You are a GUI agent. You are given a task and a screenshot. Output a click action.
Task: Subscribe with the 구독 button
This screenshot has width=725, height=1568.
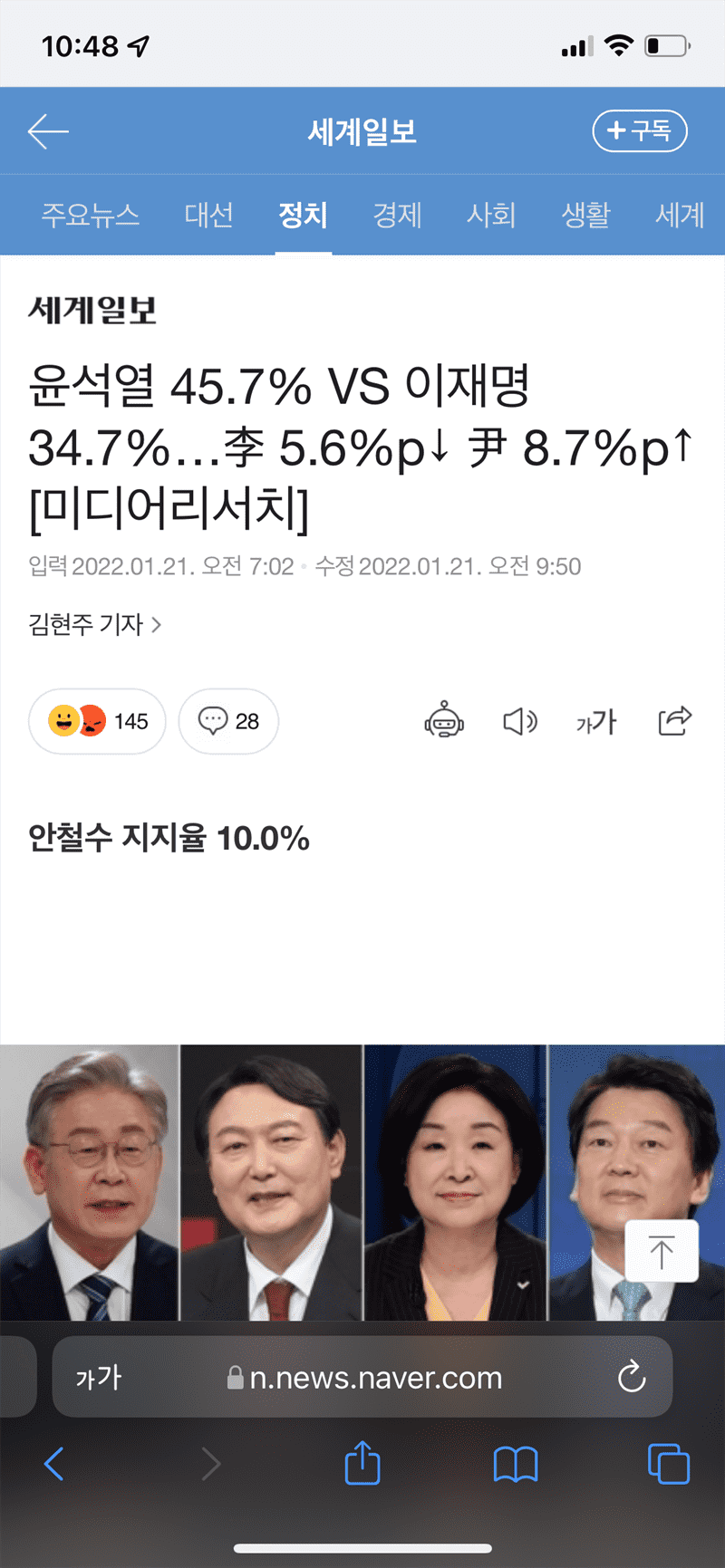pos(640,131)
